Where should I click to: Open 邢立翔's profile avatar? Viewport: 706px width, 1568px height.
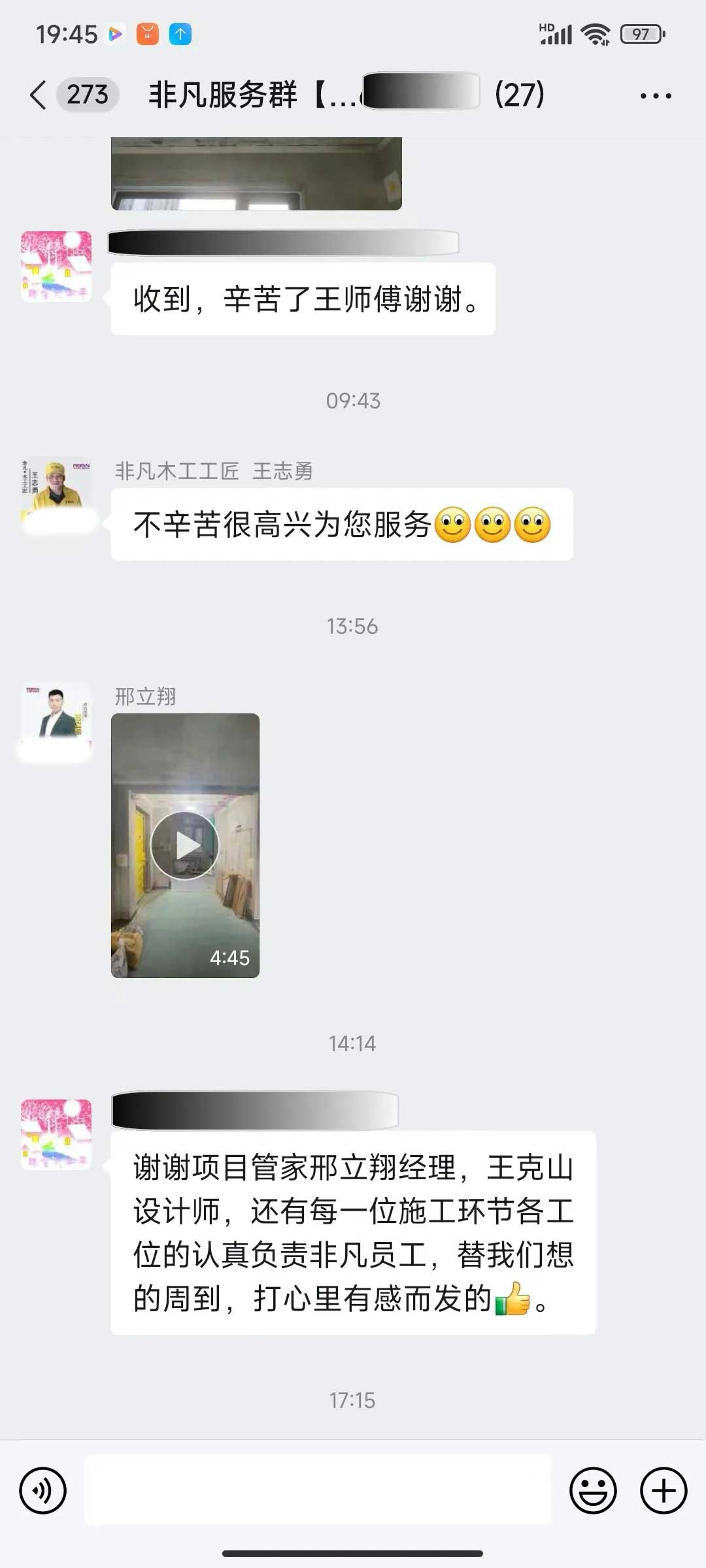pyautogui.click(x=56, y=717)
